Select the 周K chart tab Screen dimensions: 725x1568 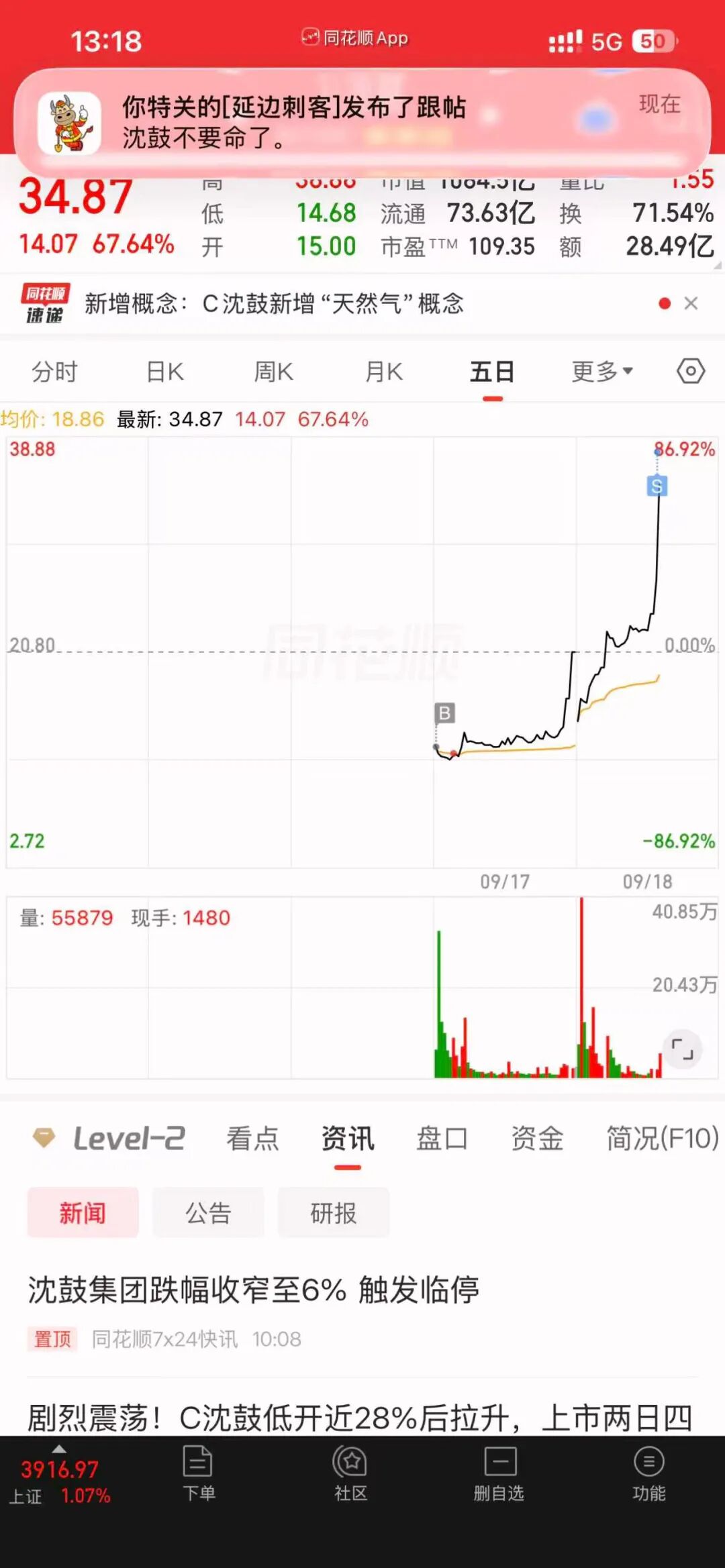pyautogui.click(x=274, y=371)
